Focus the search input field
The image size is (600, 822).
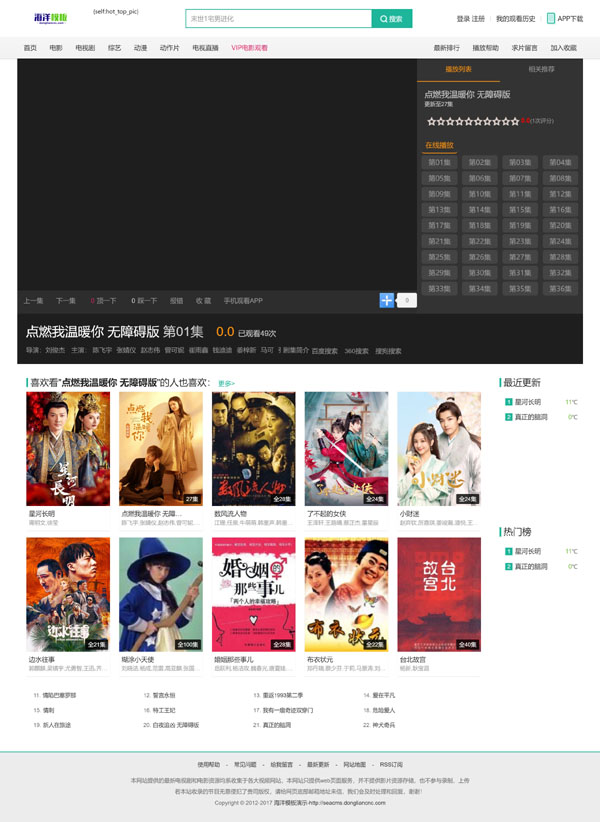coord(278,18)
